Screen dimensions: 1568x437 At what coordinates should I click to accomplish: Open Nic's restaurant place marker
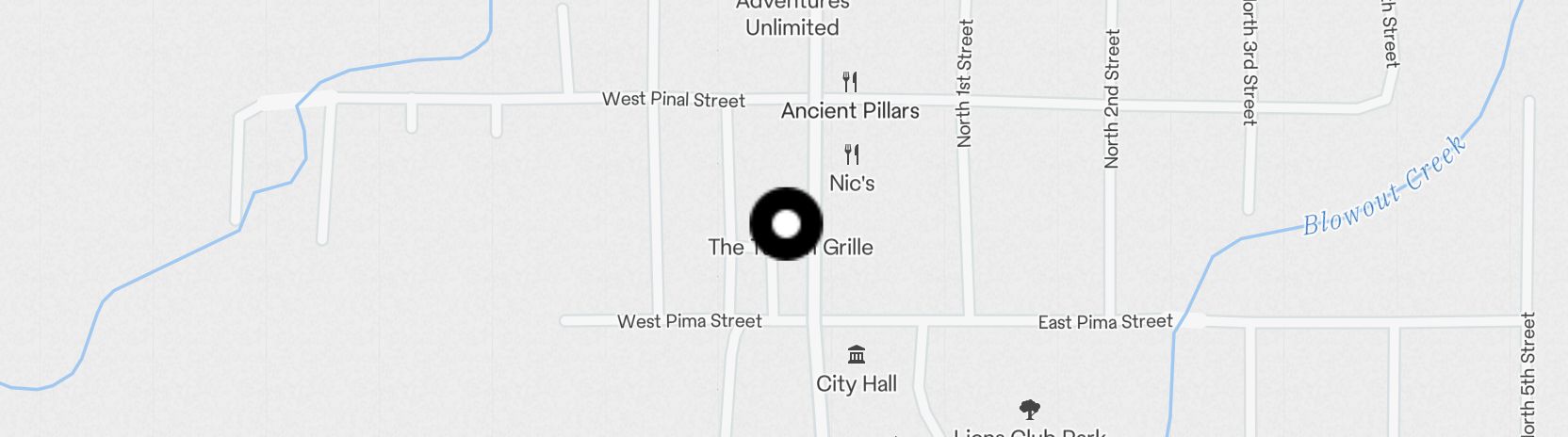tap(852, 154)
